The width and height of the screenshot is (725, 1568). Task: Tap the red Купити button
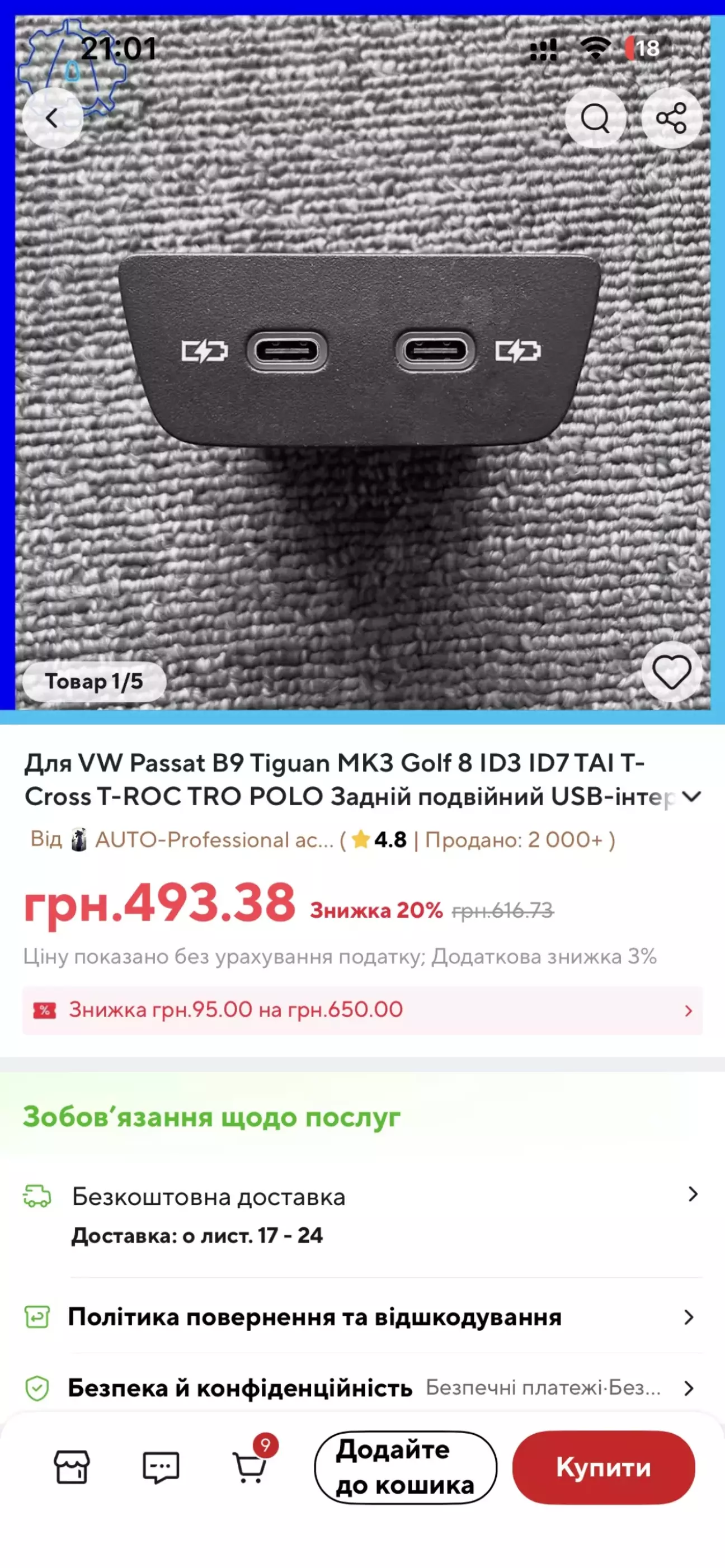(603, 1467)
